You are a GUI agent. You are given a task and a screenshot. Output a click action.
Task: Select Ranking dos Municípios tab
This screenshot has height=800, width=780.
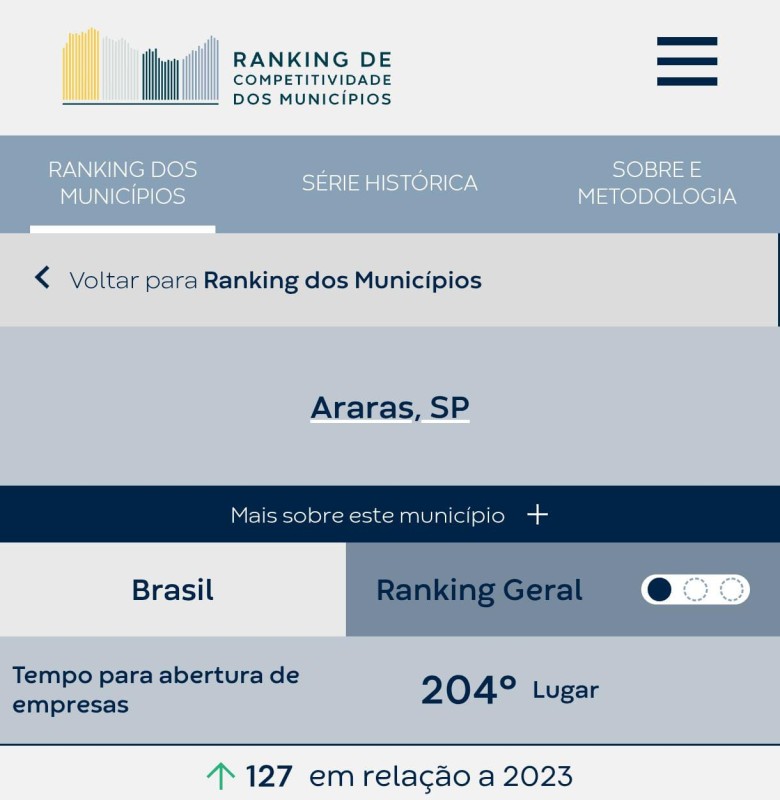tap(122, 183)
